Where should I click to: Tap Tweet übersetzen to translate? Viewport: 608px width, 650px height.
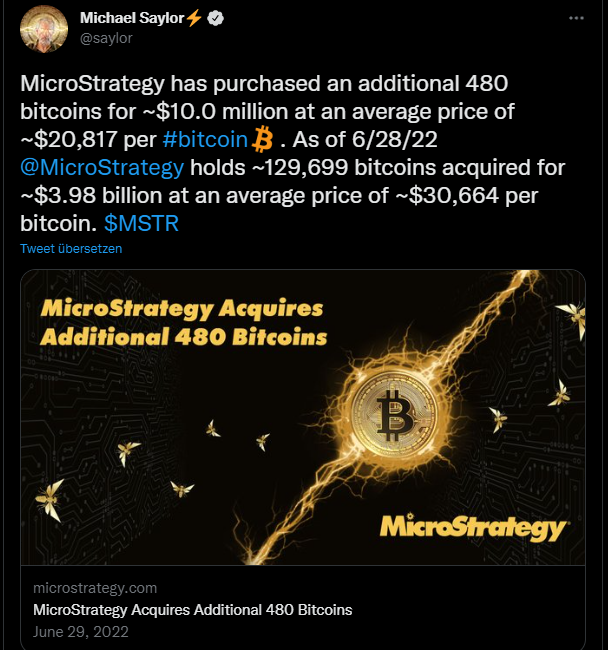pyautogui.click(x=71, y=248)
